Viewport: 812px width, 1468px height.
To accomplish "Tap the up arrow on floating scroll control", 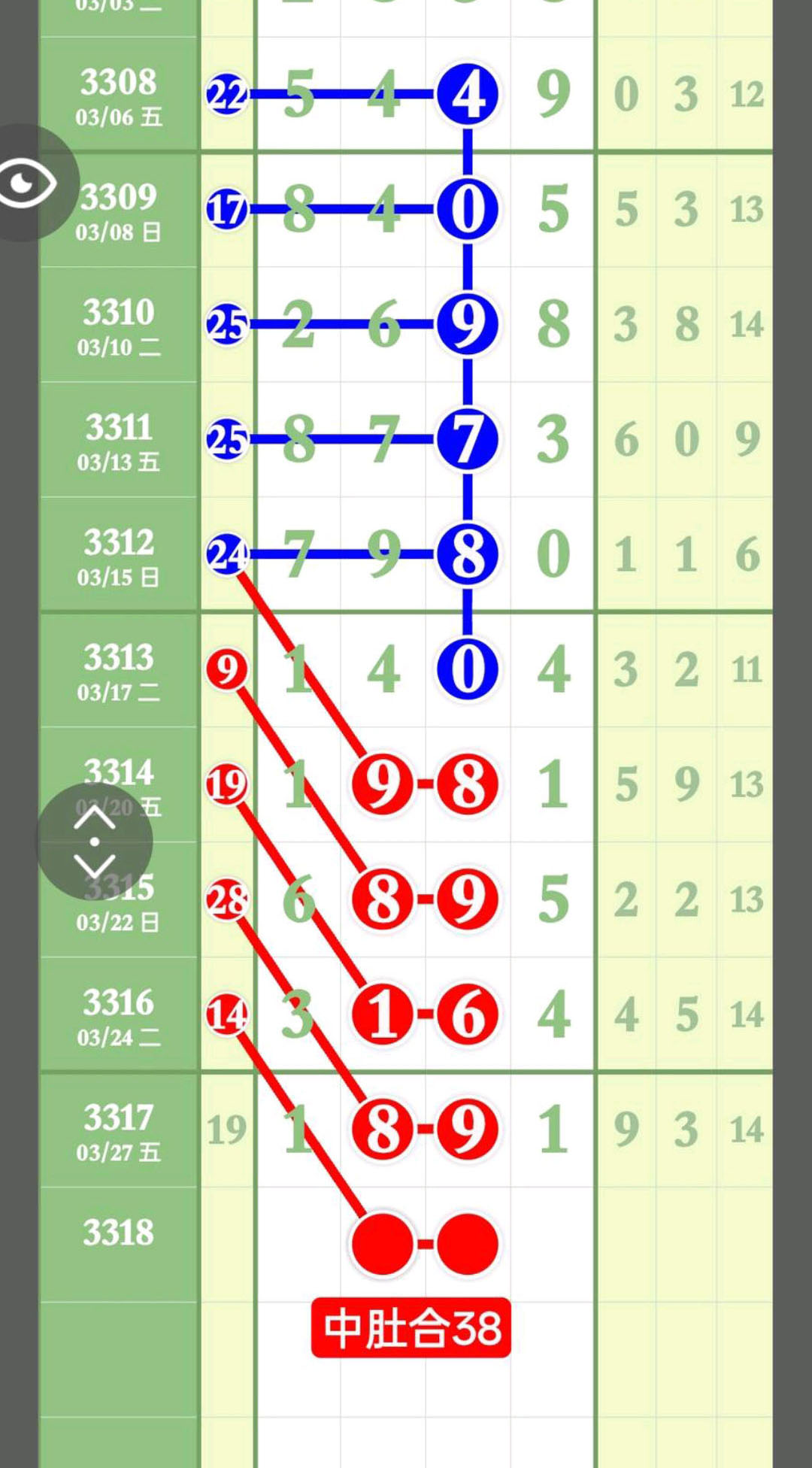I will tap(95, 817).
